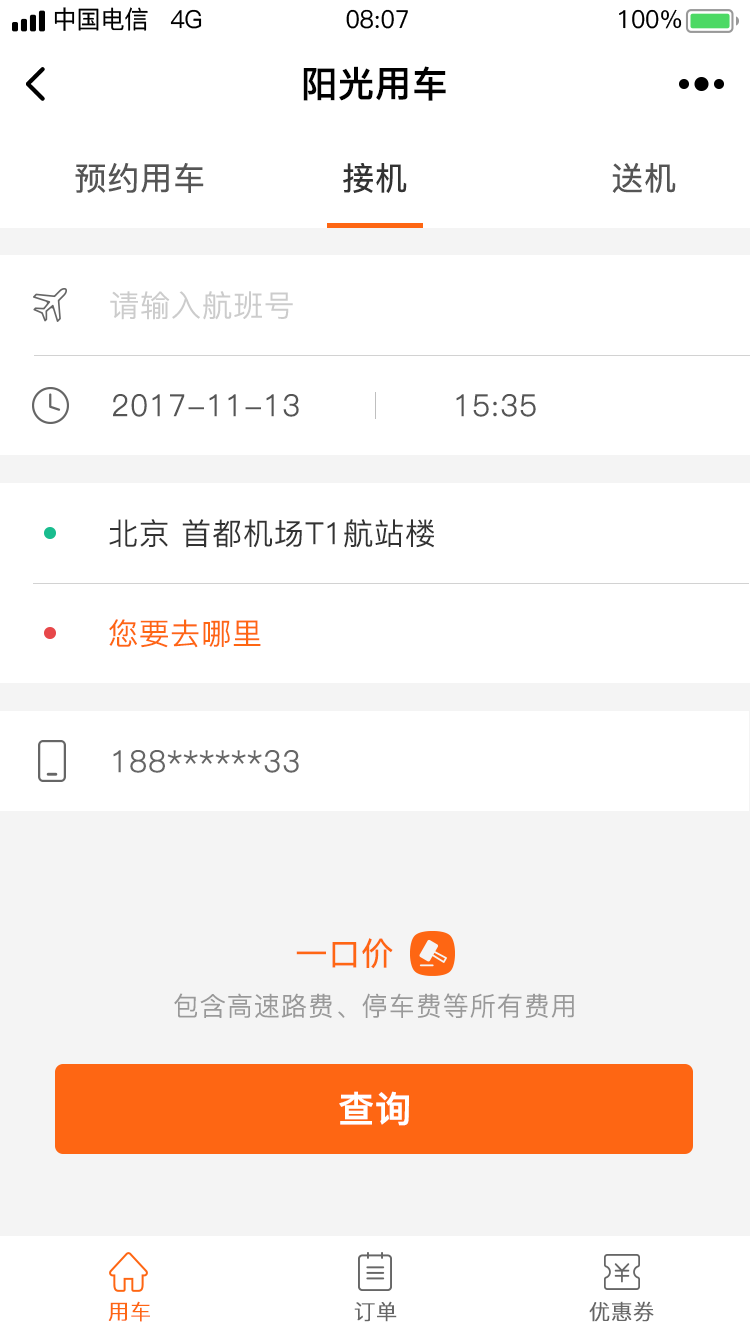This screenshot has height=1334, width=750.
Task: Change the pickup time 15:35
Action: pyautogui.click(x=495, y=405)
